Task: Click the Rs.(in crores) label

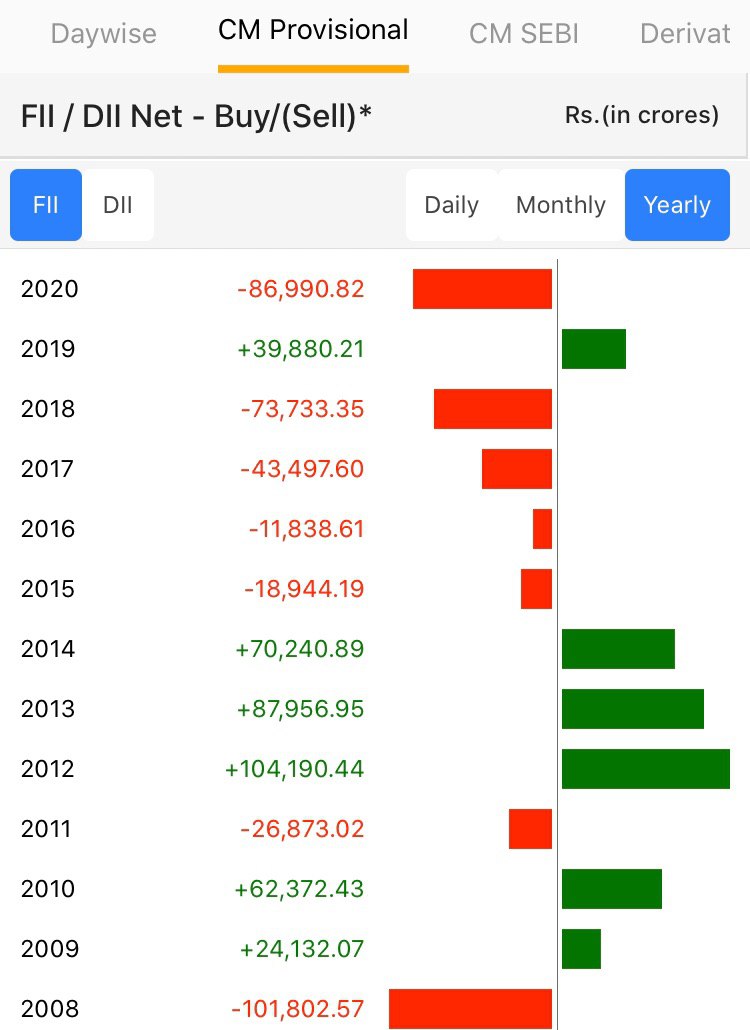Action: point(642,115)
